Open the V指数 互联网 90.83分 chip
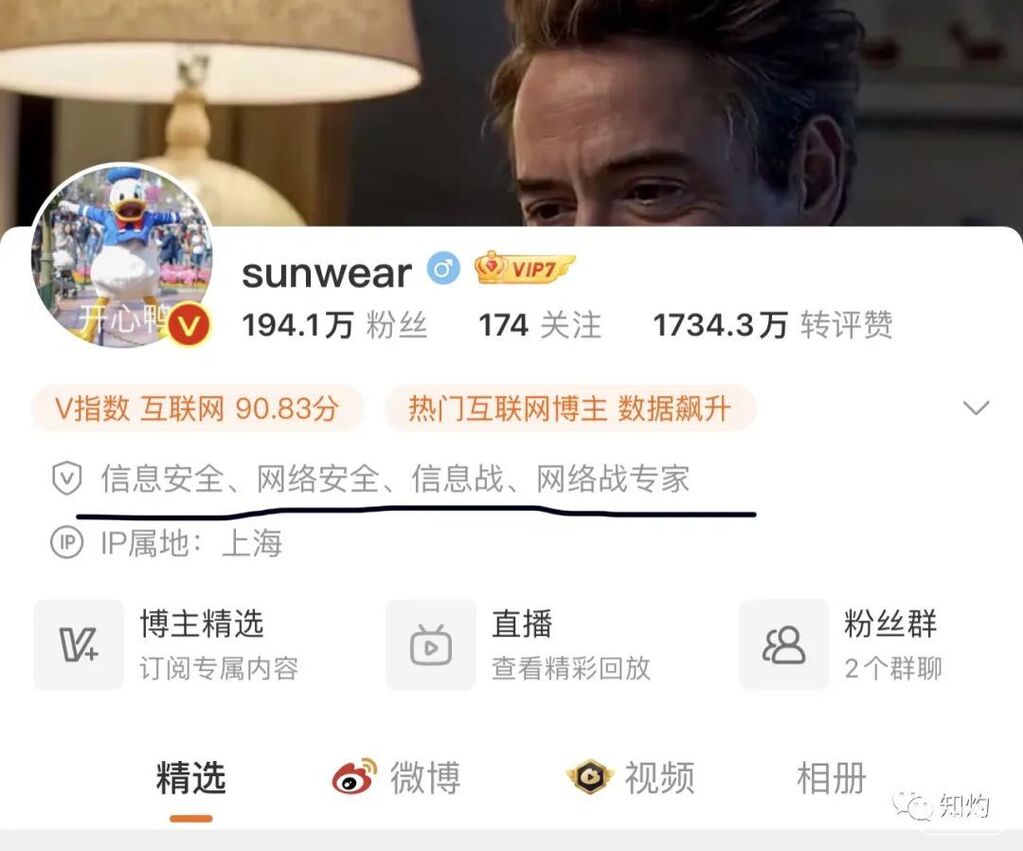This screenshot has width=1023, height=851. point(197,408)
